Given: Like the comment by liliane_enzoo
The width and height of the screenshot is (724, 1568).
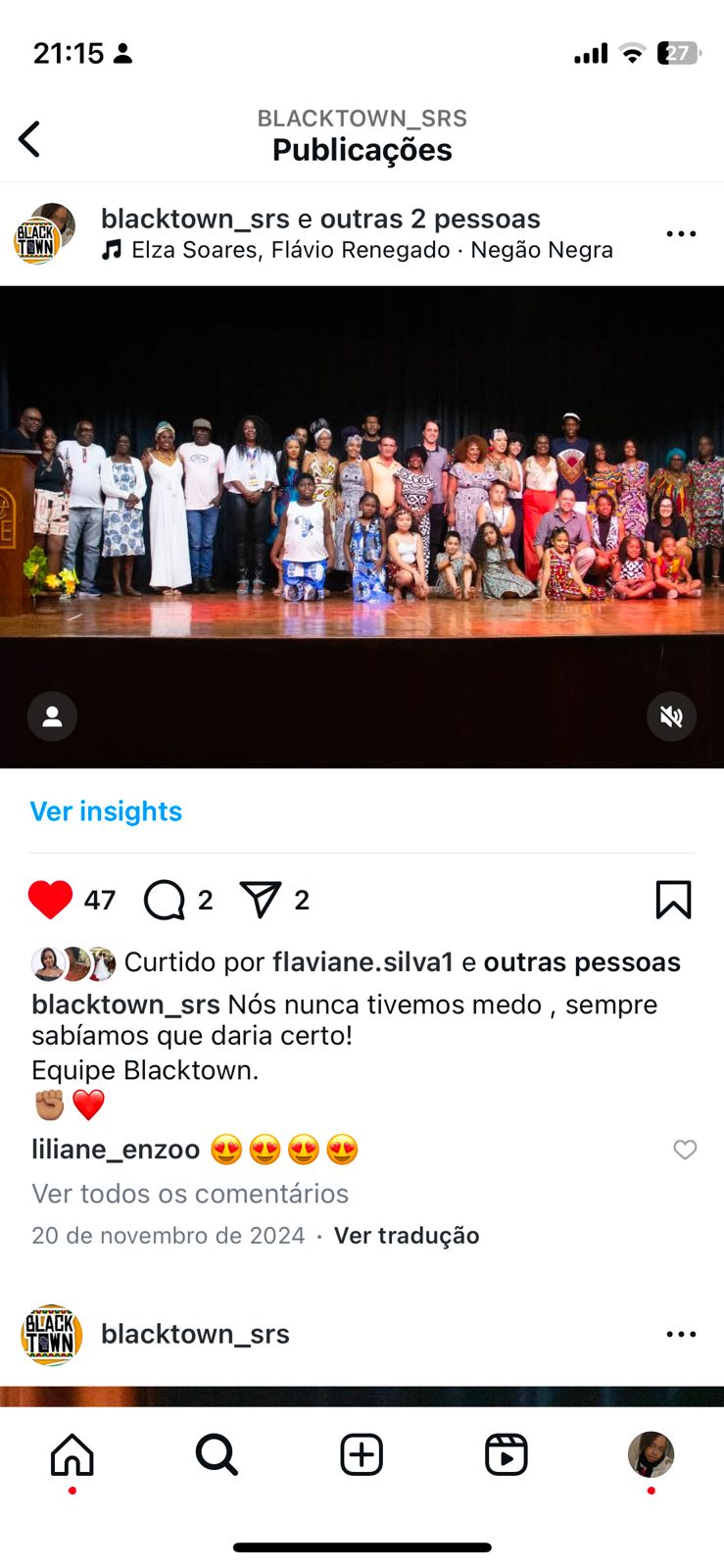Looking at the screenshot, I should 685,1150.
